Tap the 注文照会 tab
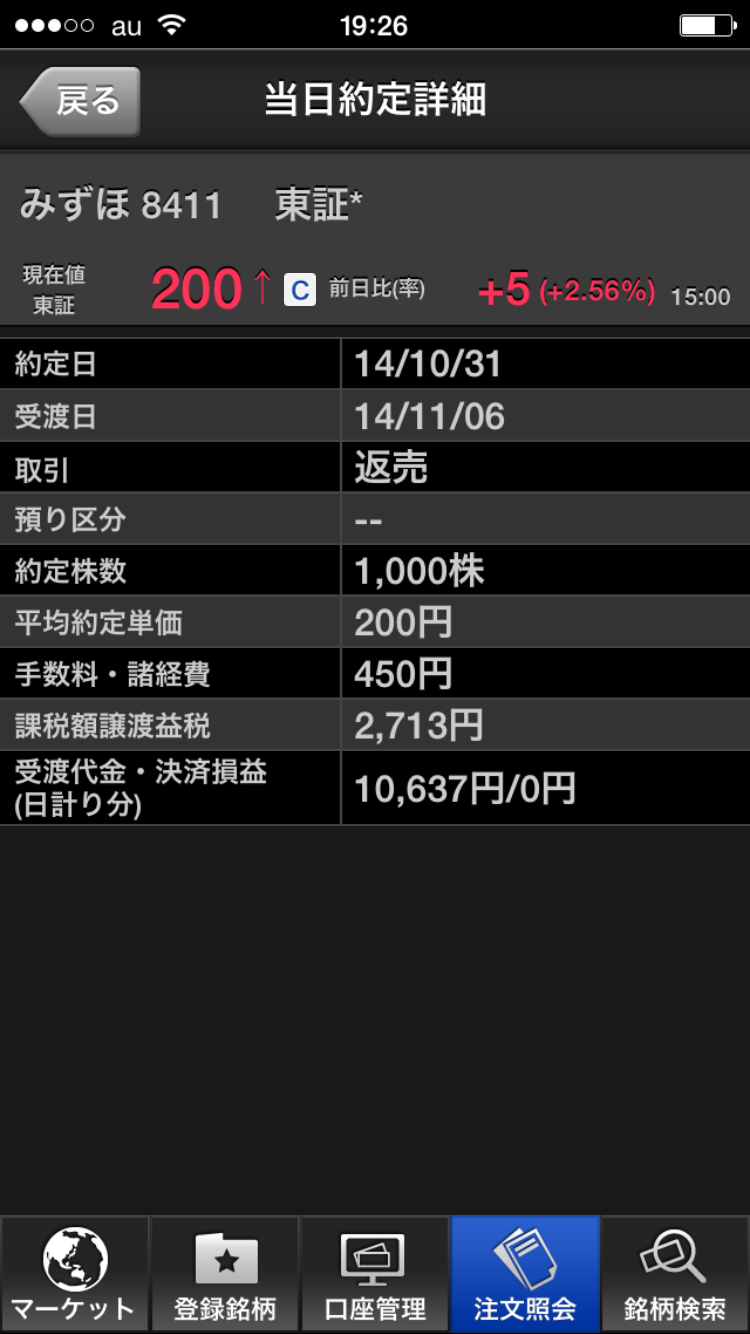750x1334 pixels. point(525,1274)
